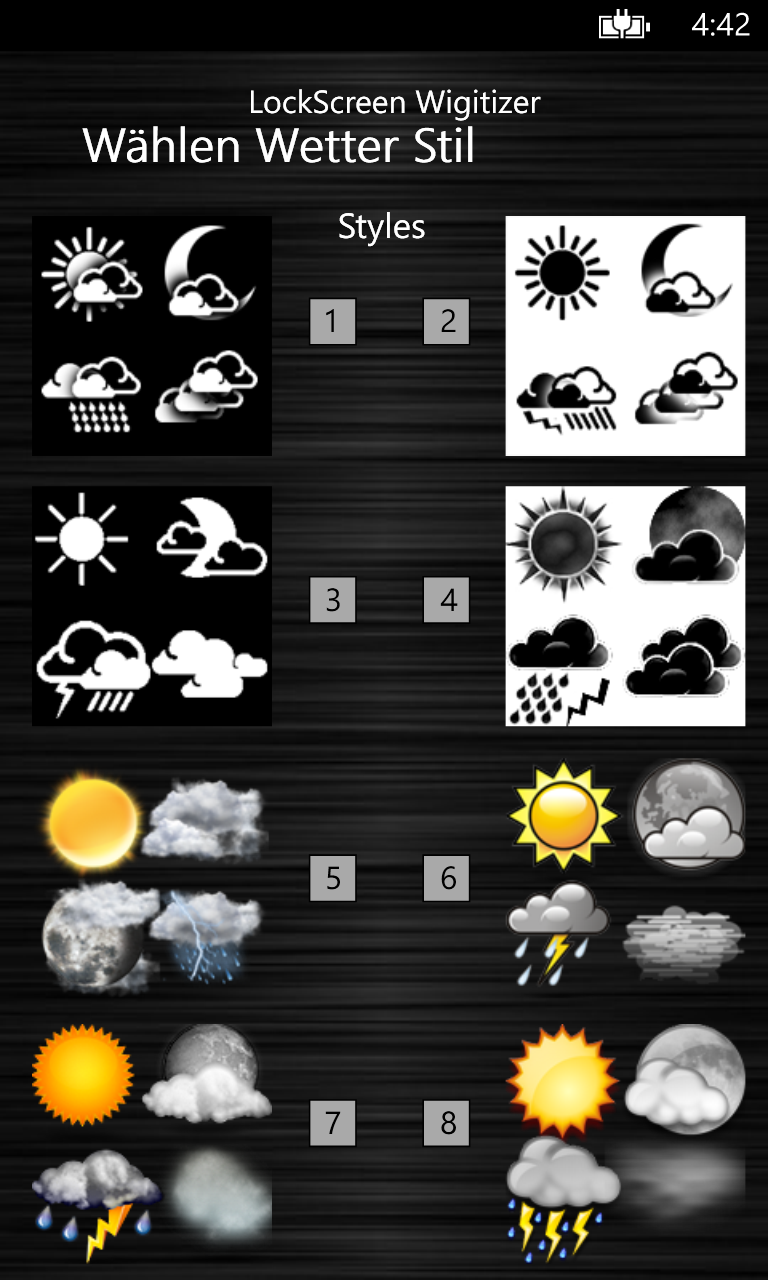Screen dimensions: 768x1280
Task: Tap the style 4 button
Action: coord(447,599)
